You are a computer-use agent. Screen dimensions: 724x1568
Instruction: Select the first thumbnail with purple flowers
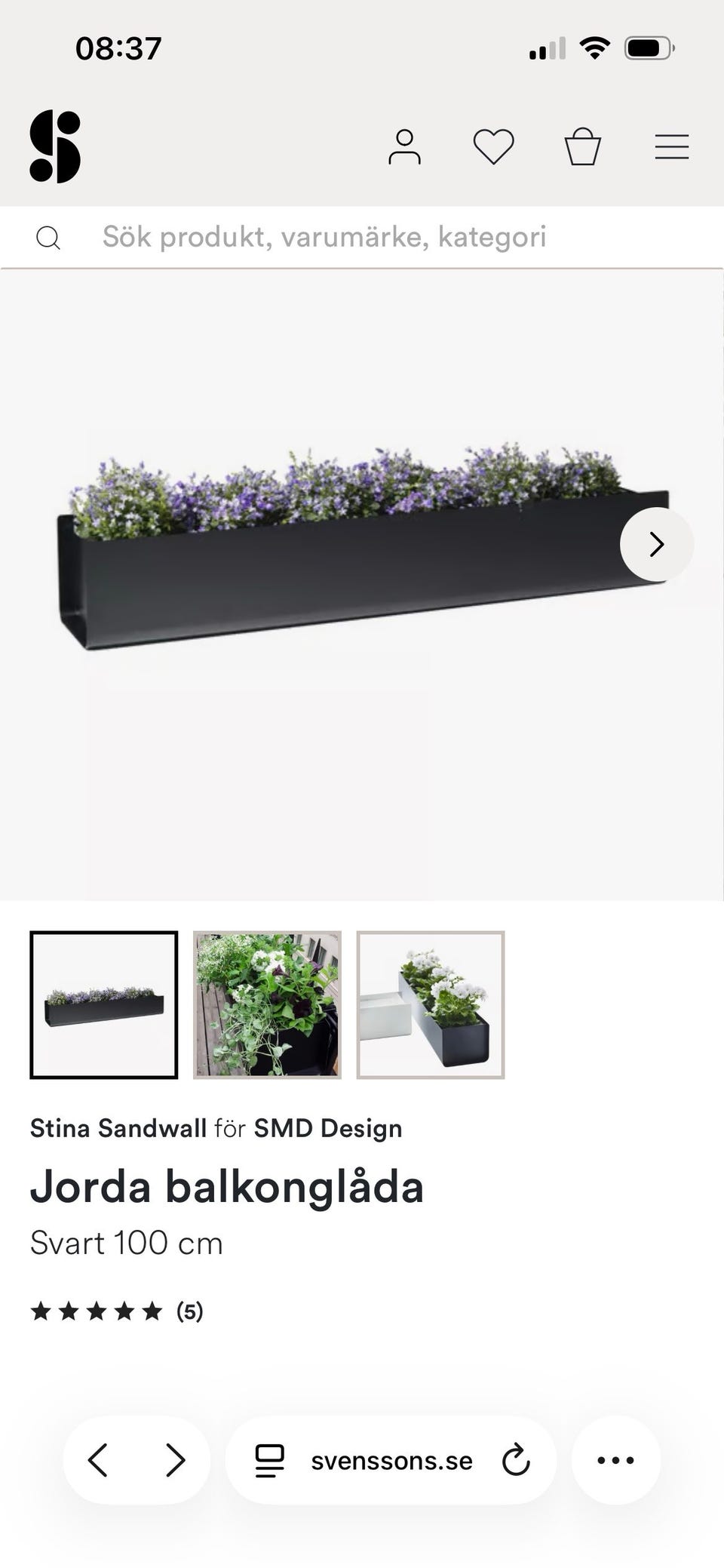104,1004
